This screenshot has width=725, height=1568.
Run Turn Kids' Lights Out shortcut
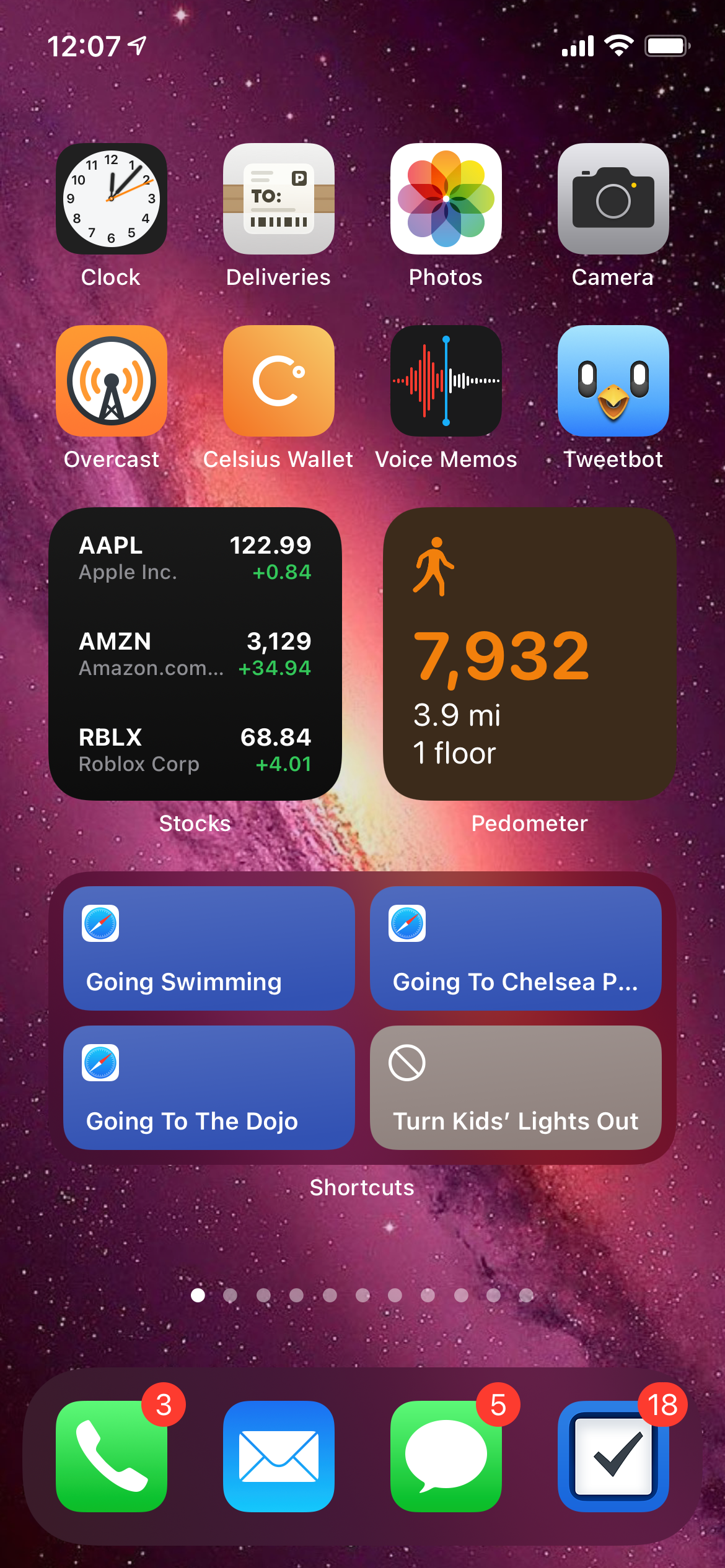[x=516, y=1087]
